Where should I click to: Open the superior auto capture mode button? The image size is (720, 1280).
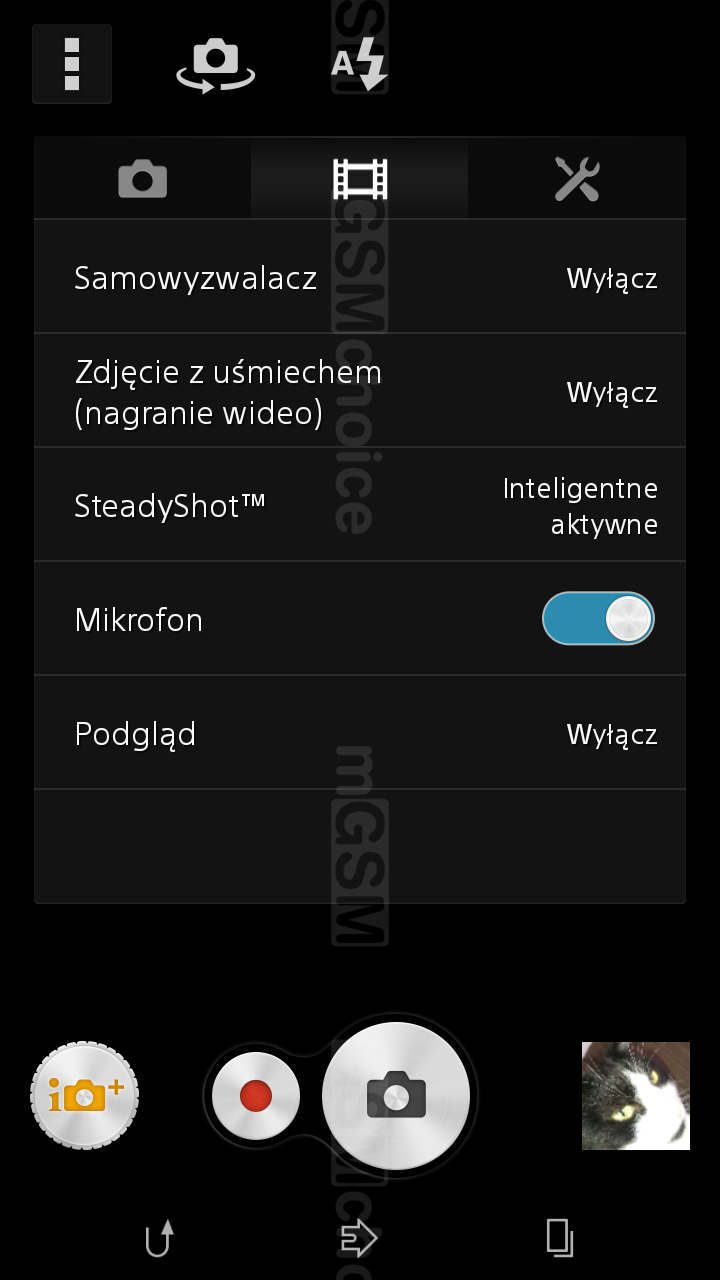point(85,1096)
